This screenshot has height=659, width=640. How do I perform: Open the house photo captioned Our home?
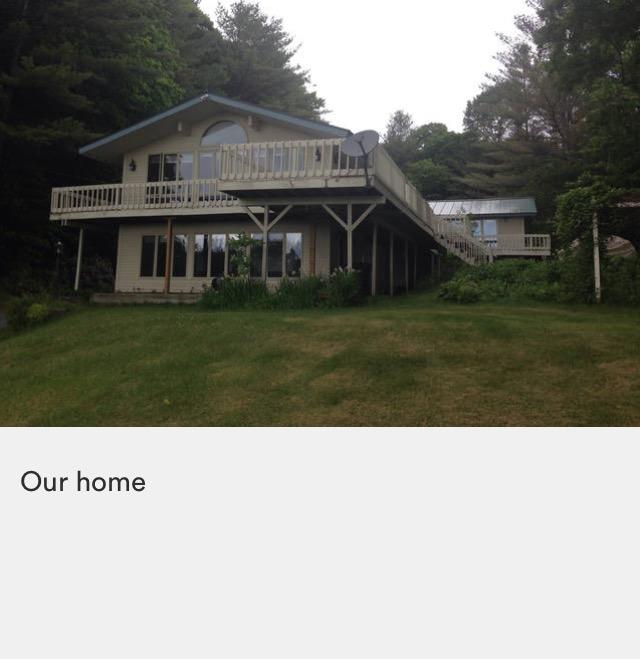click(320, 213)
